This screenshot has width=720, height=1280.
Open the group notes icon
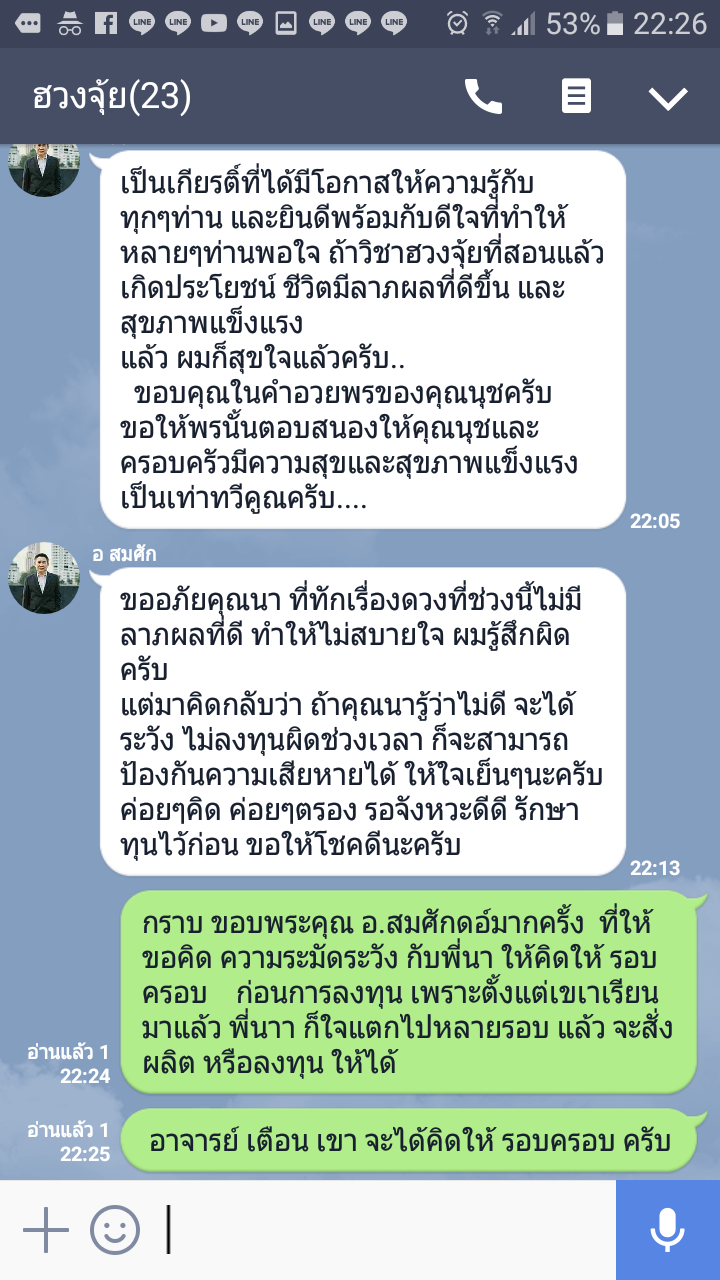576,97
